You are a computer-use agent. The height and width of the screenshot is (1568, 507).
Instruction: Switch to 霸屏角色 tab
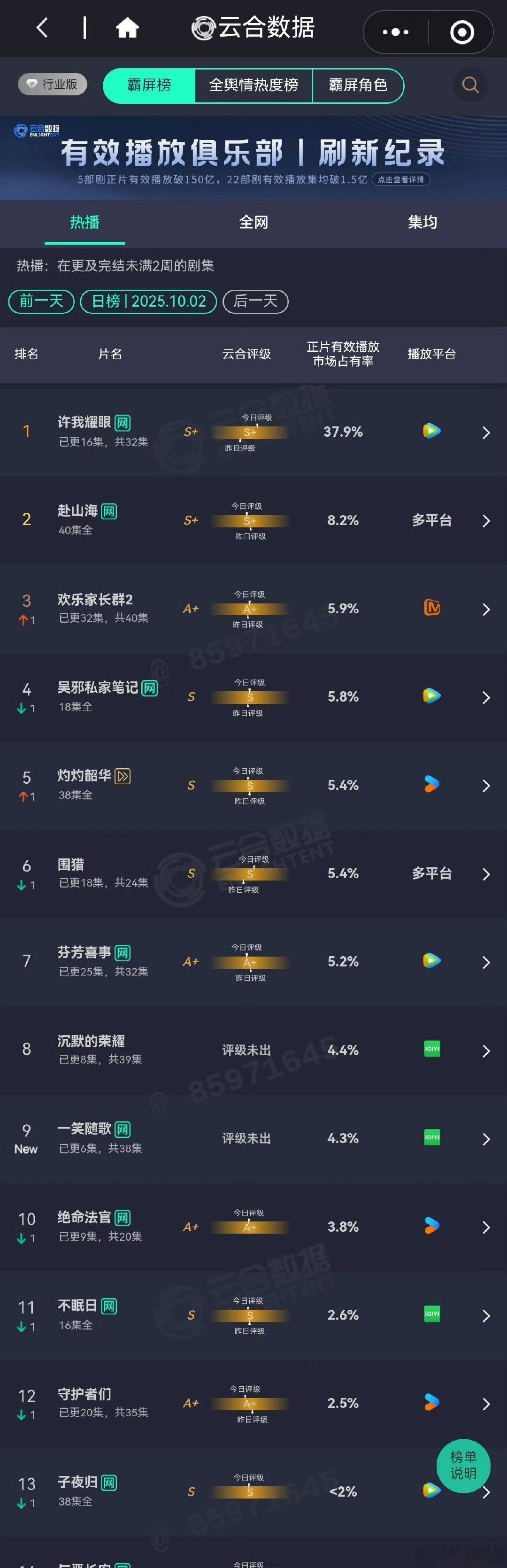point(358,85)
